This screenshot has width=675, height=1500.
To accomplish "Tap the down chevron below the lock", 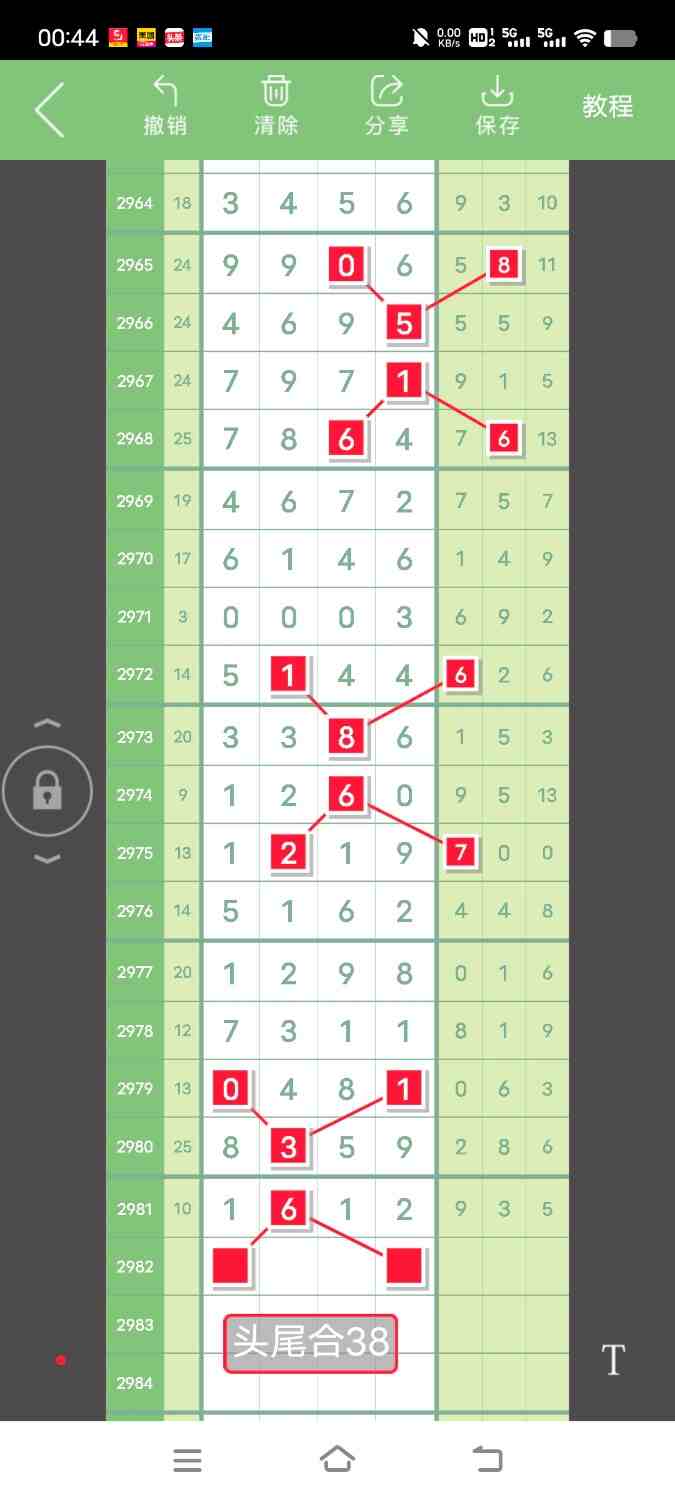I will [x=47, y=859].
